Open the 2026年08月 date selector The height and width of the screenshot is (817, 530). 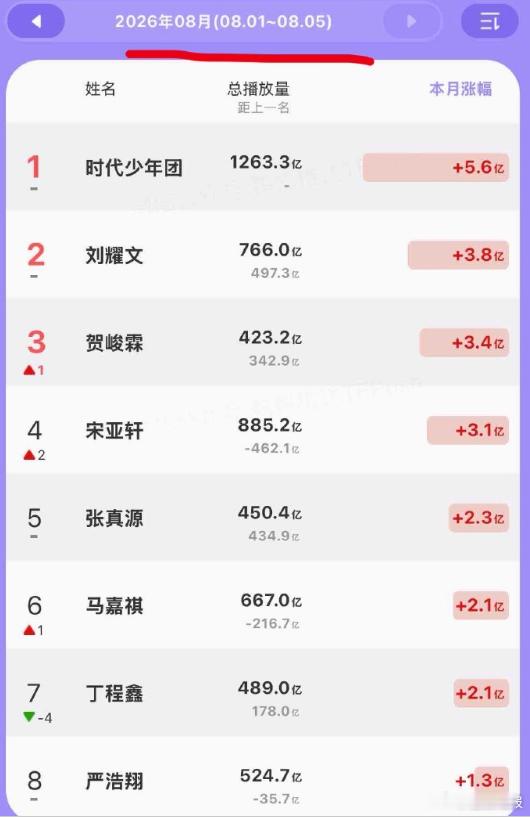[x=223, y=21]
